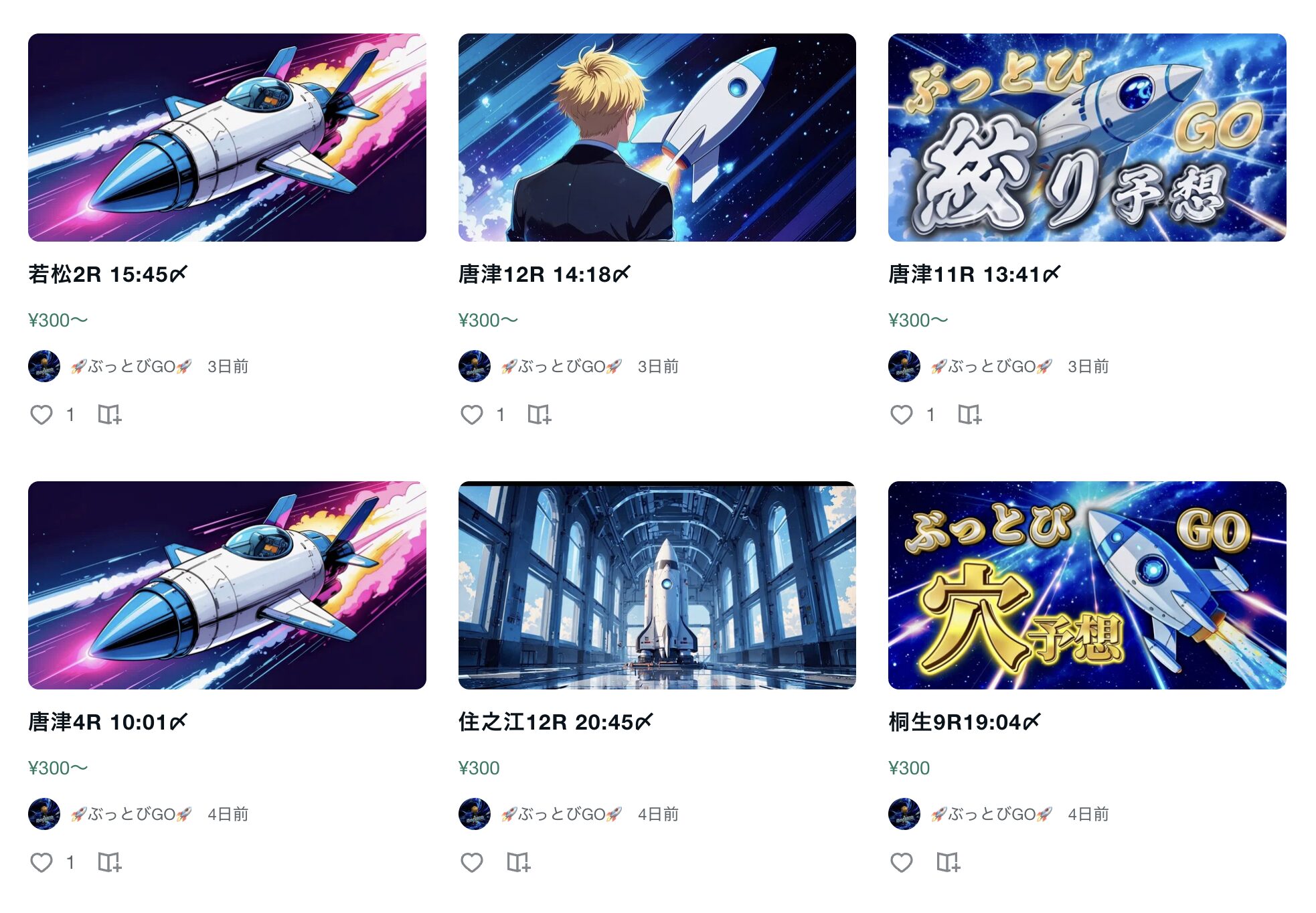Viewport: 1316px width, 913px height.
Task: Like the 若松2R 15:45 article
Action: coord(42,415)
